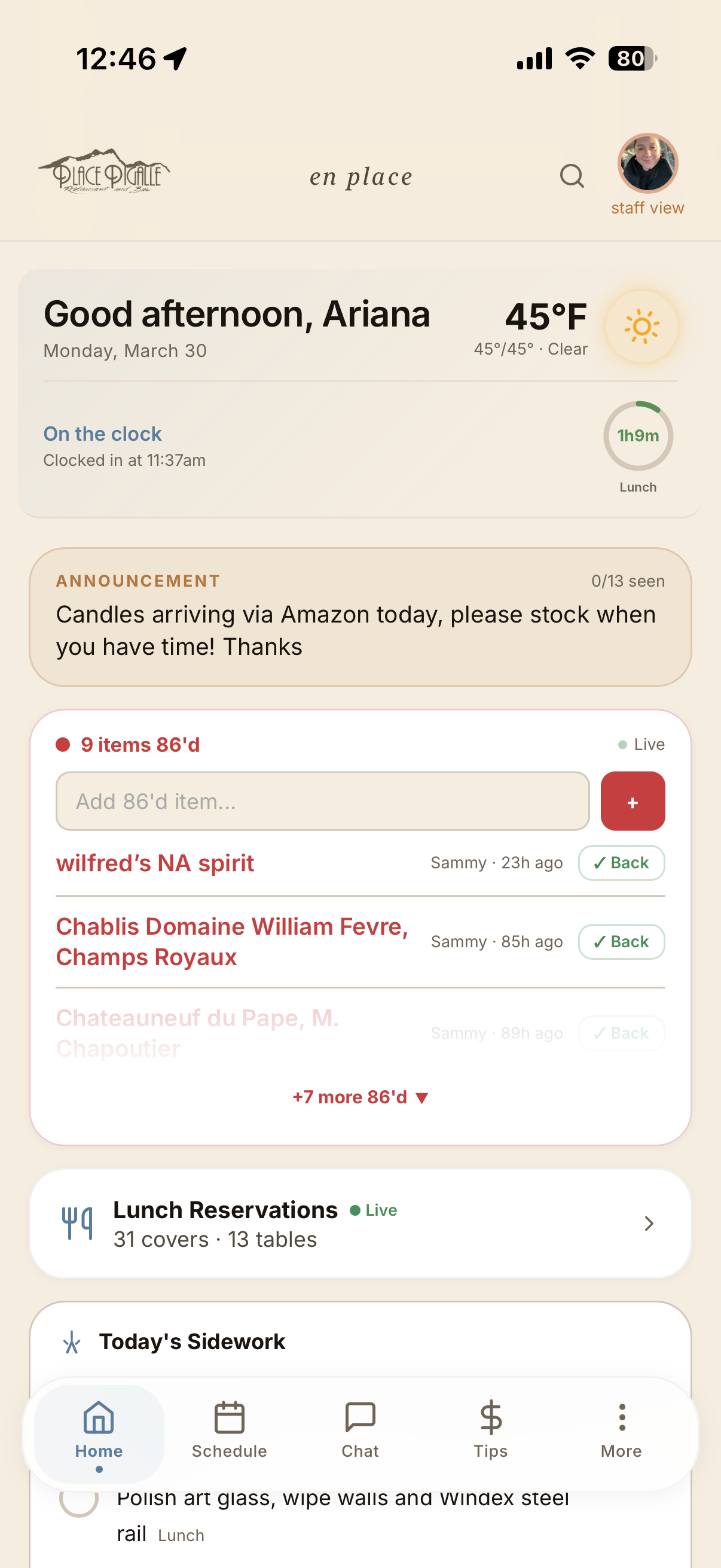Switch to the Chat tab

[x=360, y=1428]
